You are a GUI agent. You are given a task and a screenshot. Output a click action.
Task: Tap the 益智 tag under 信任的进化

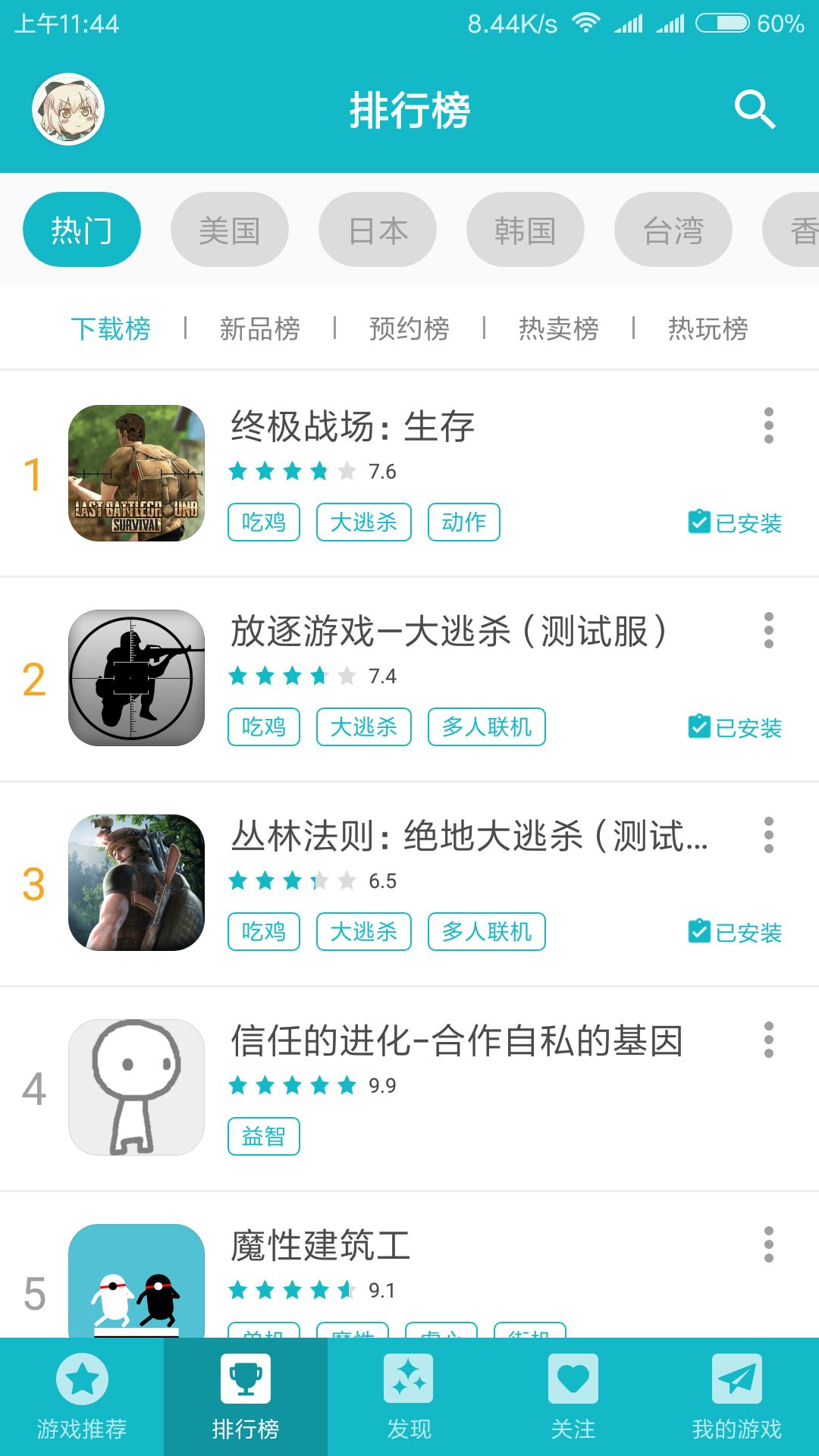pyautogui.click(x=263, y=1137)
